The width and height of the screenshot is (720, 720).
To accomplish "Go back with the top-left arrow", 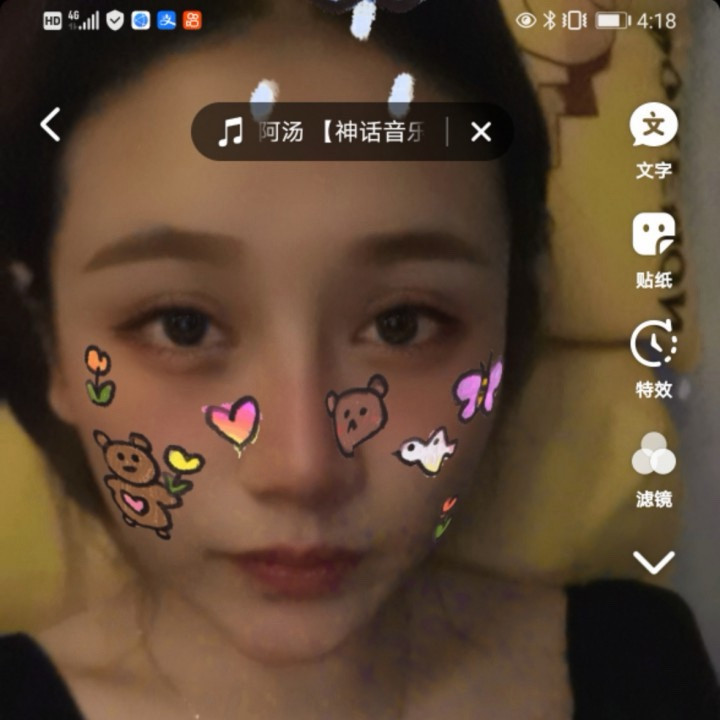I will click(50, 125).
